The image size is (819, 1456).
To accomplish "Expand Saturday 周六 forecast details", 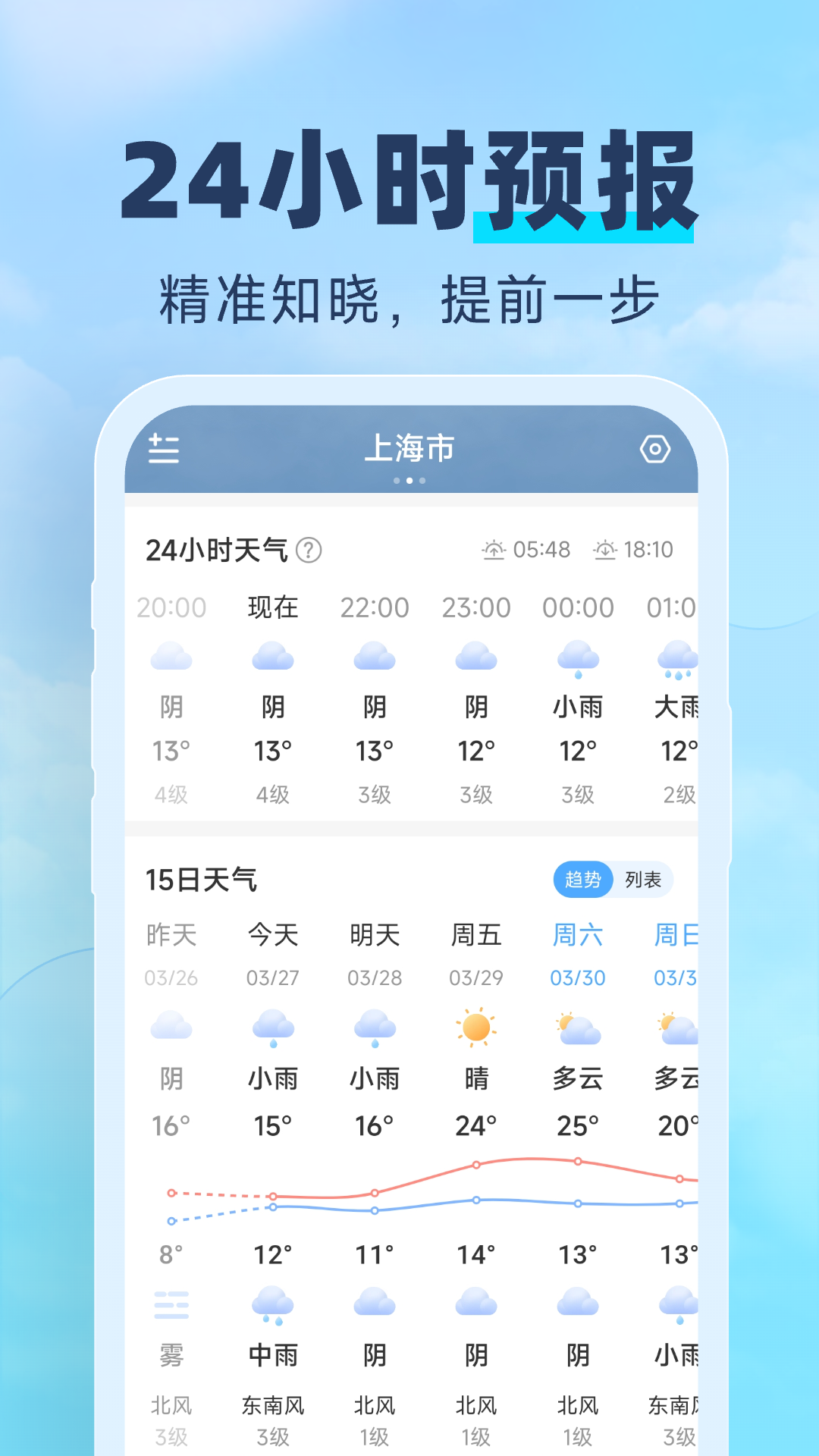I will (579, 936).
